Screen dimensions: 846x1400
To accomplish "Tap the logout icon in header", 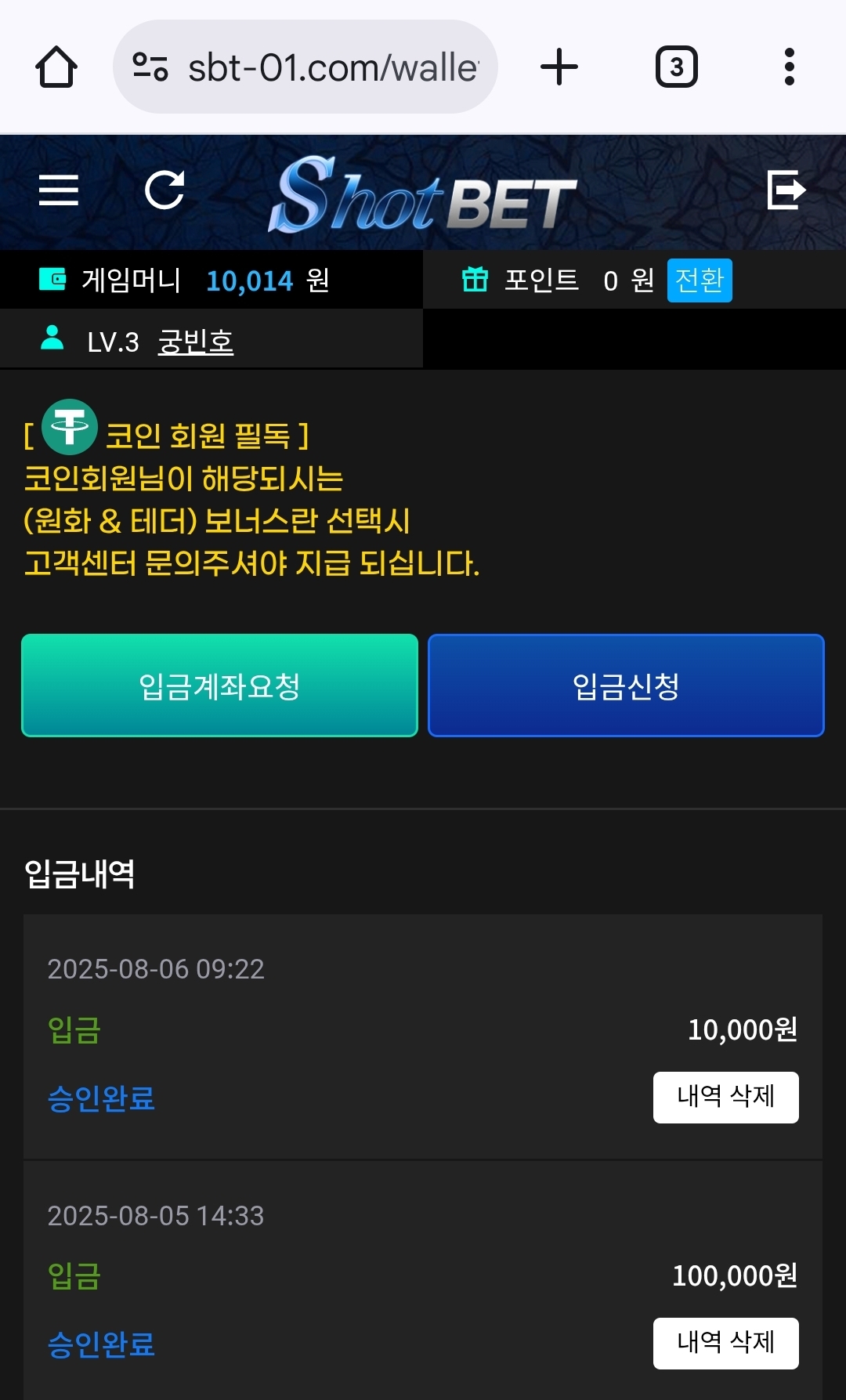I will click(786, 190).
